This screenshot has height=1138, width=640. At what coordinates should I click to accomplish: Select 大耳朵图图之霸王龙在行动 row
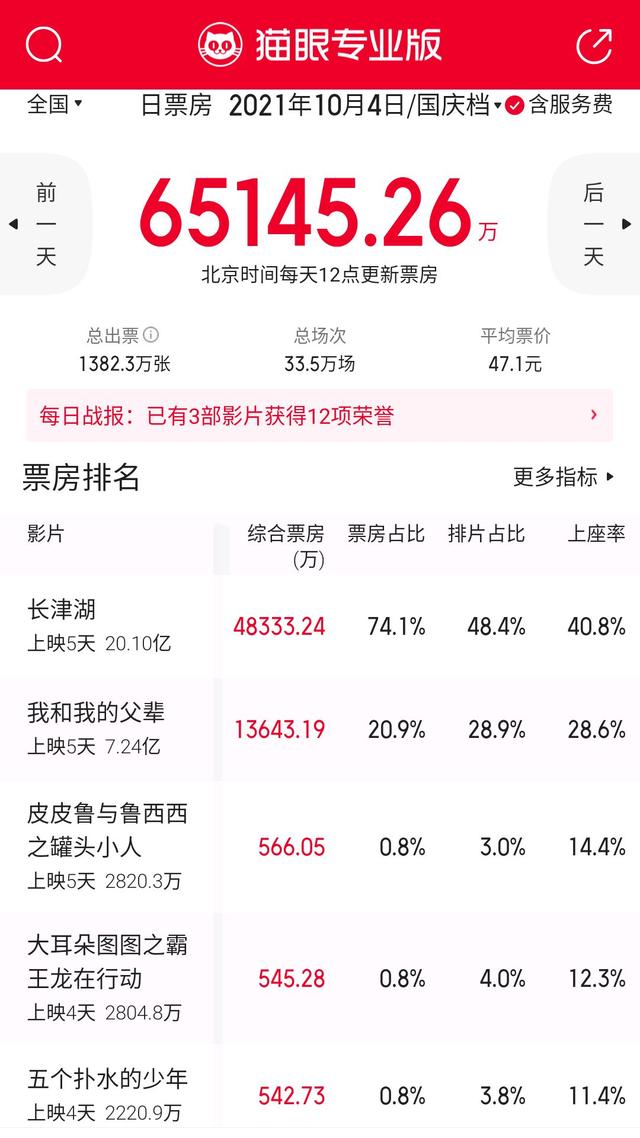pos(320,978)
